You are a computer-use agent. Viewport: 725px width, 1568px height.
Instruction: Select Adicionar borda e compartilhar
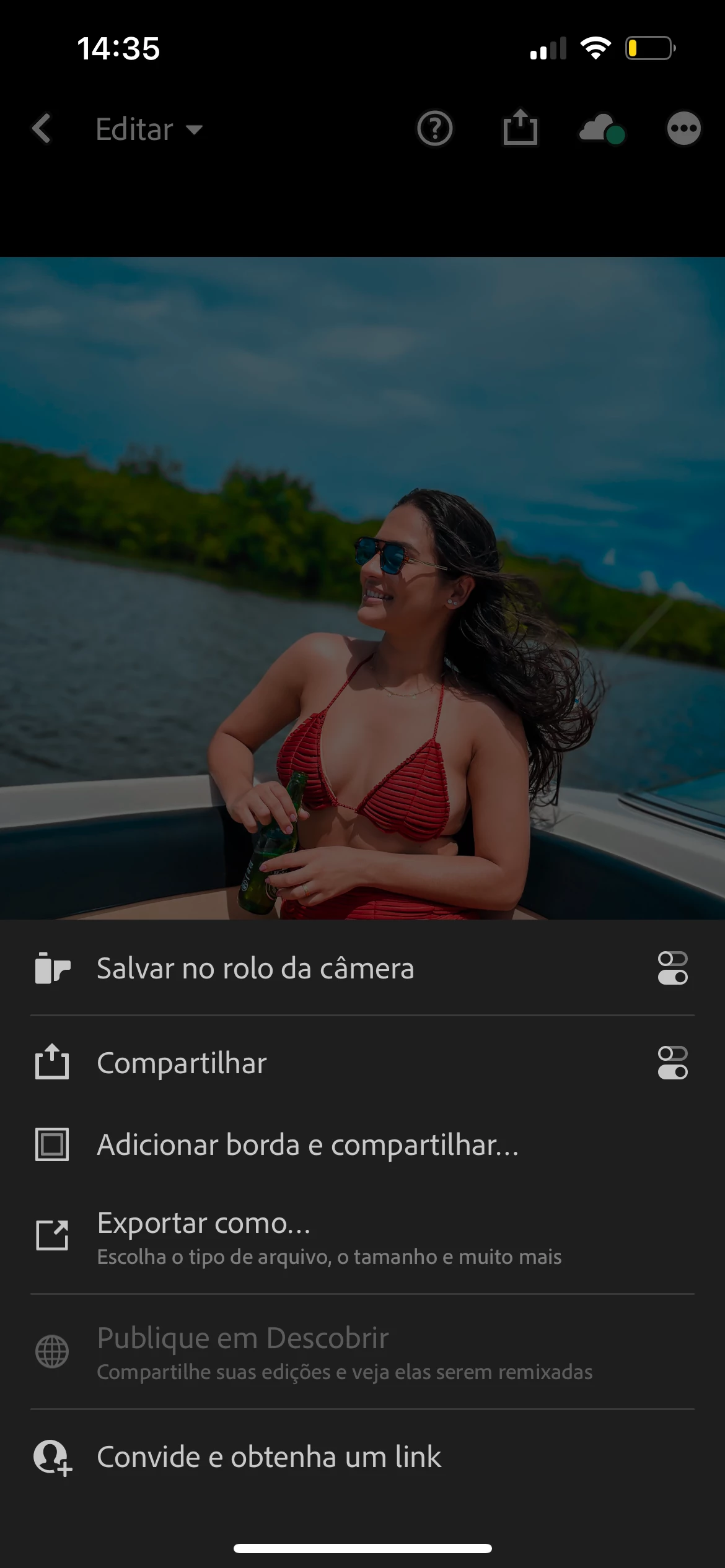tap(307, 1144)
